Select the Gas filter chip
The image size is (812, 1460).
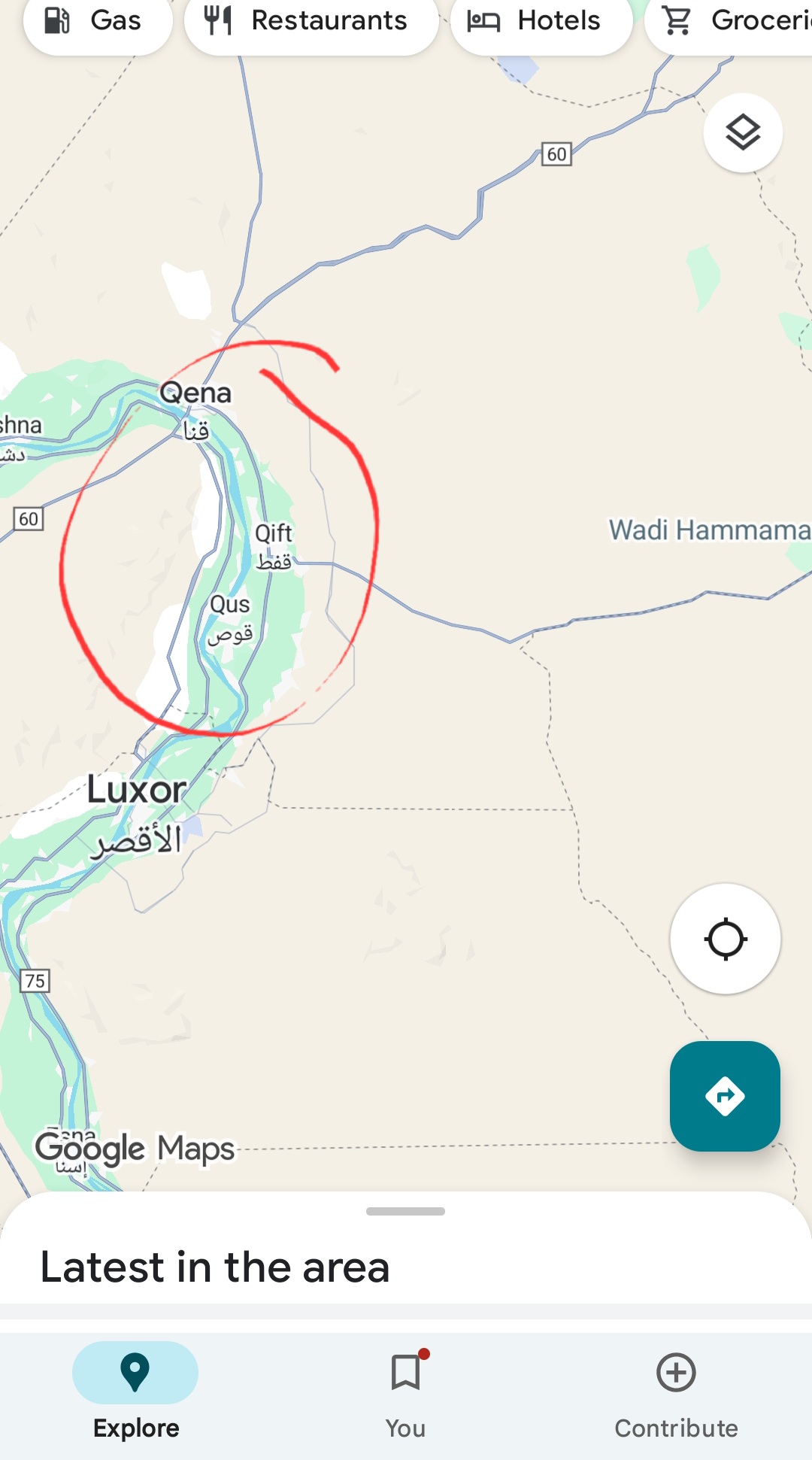point(98,21)
